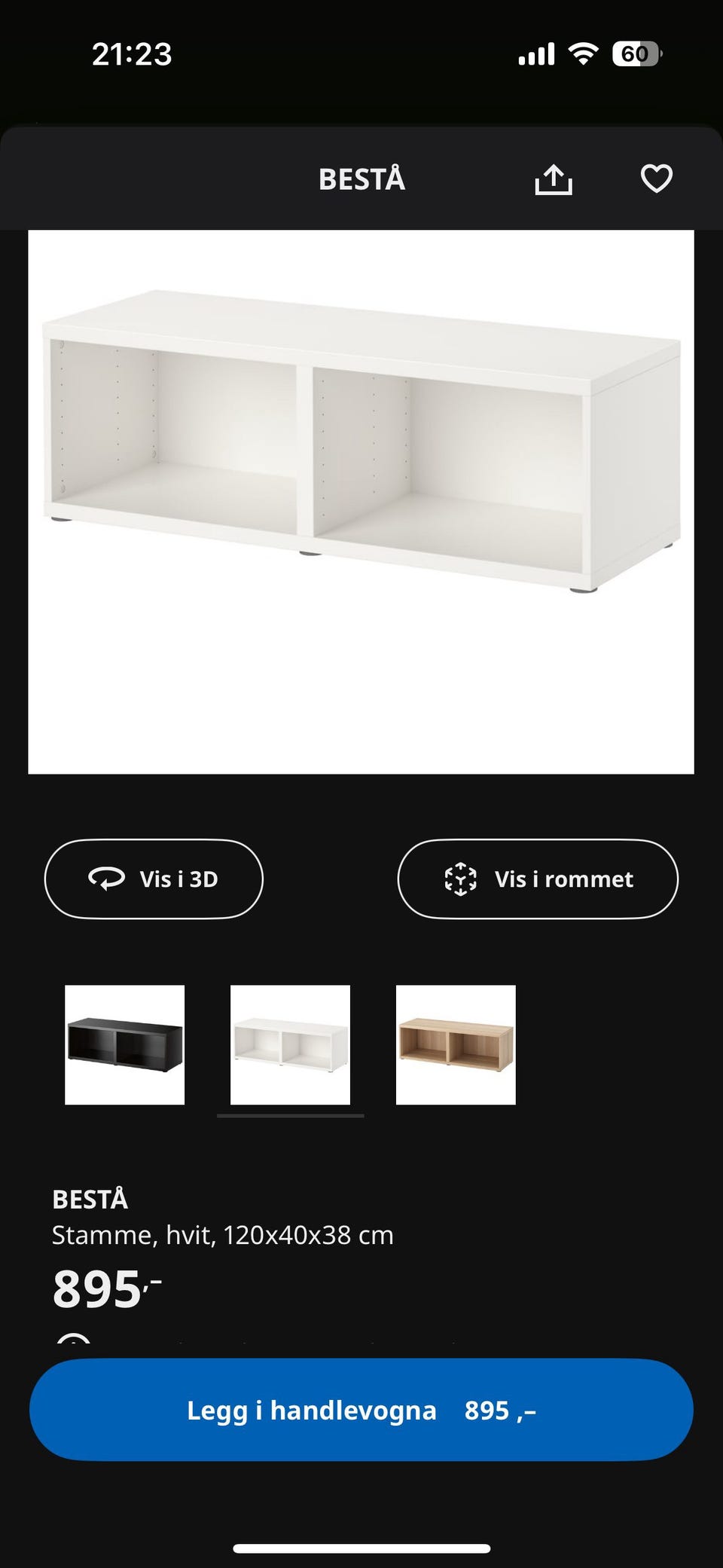Image resolution: width=723 pixels, height=1568 pixels.
Task: Tap the cellular signal bars icon
Action: 536,53
